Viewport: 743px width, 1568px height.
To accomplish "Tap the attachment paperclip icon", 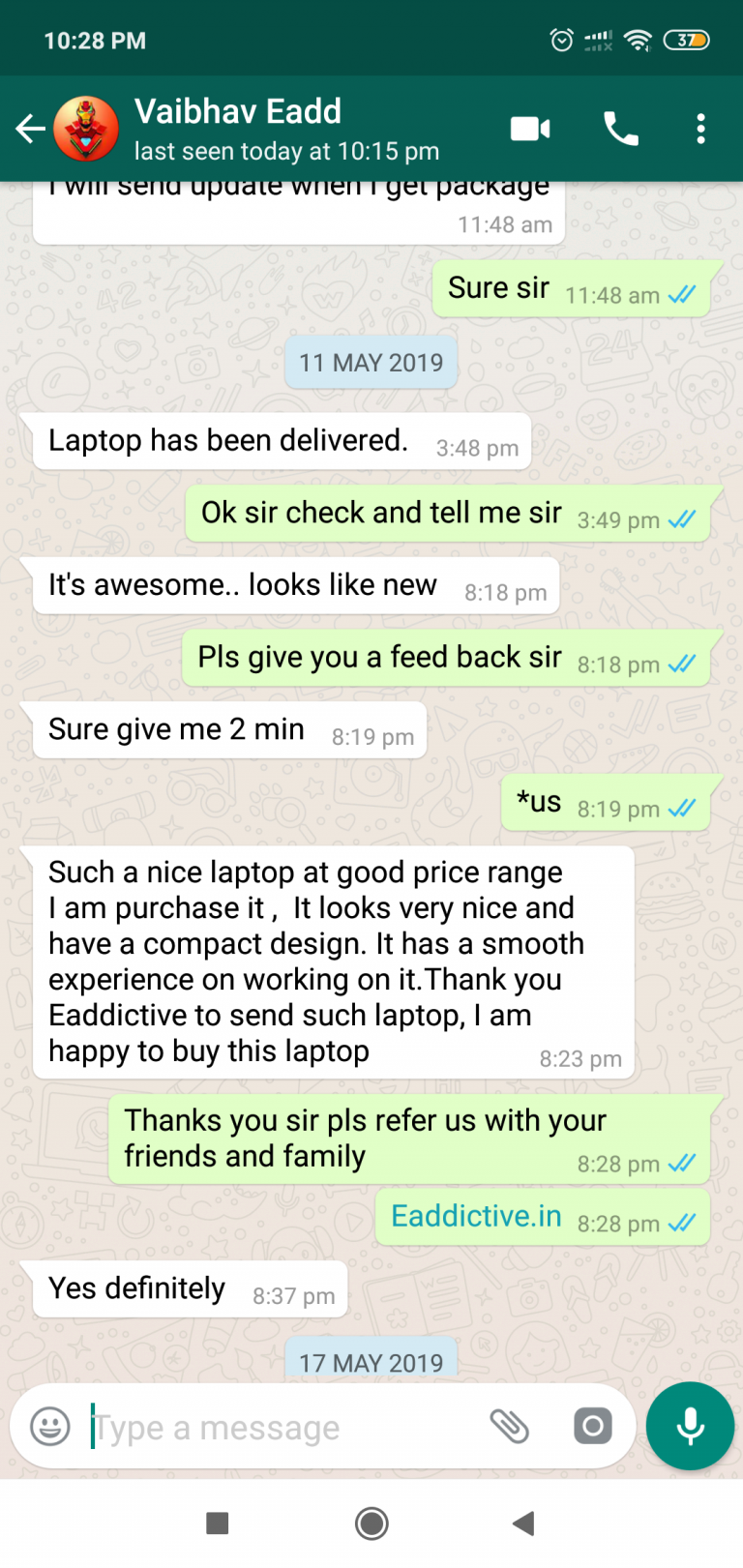I will [512, 1426].
